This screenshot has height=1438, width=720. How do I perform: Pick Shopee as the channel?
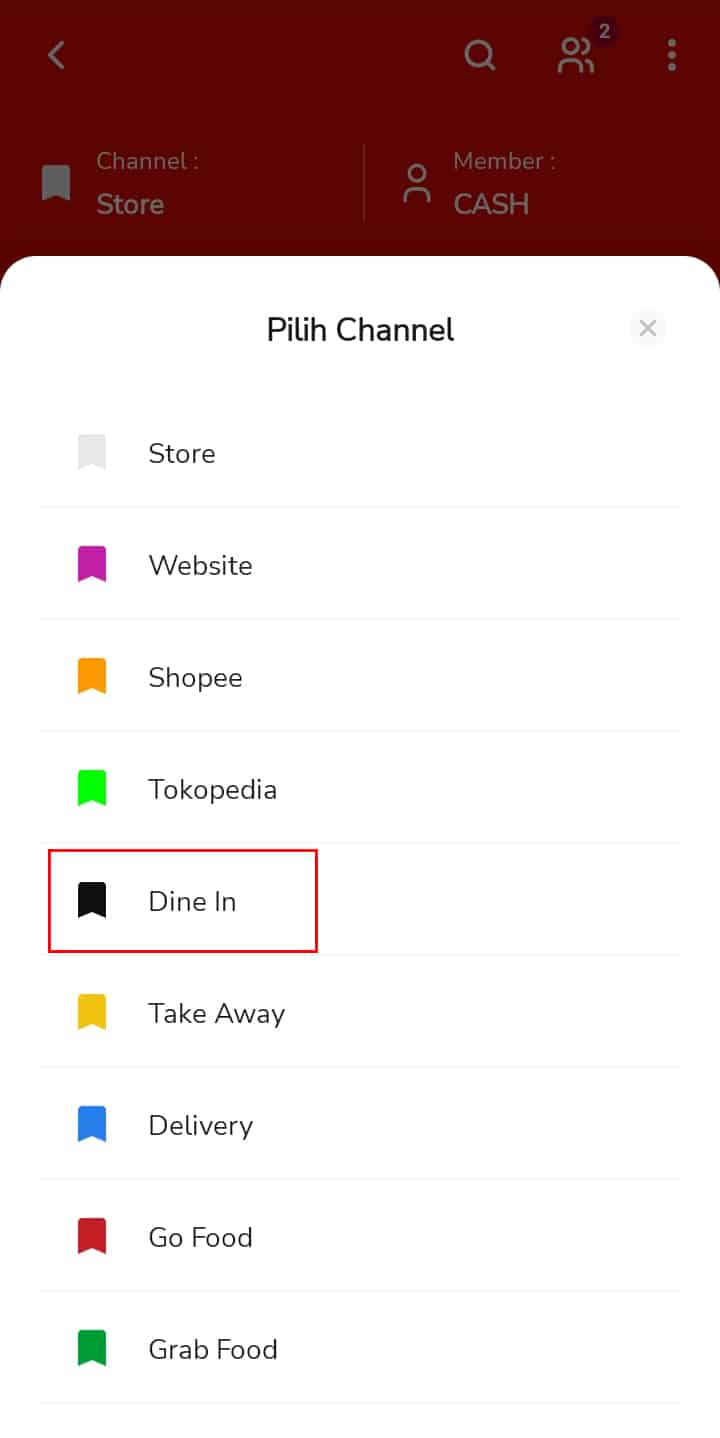point(360,677)
